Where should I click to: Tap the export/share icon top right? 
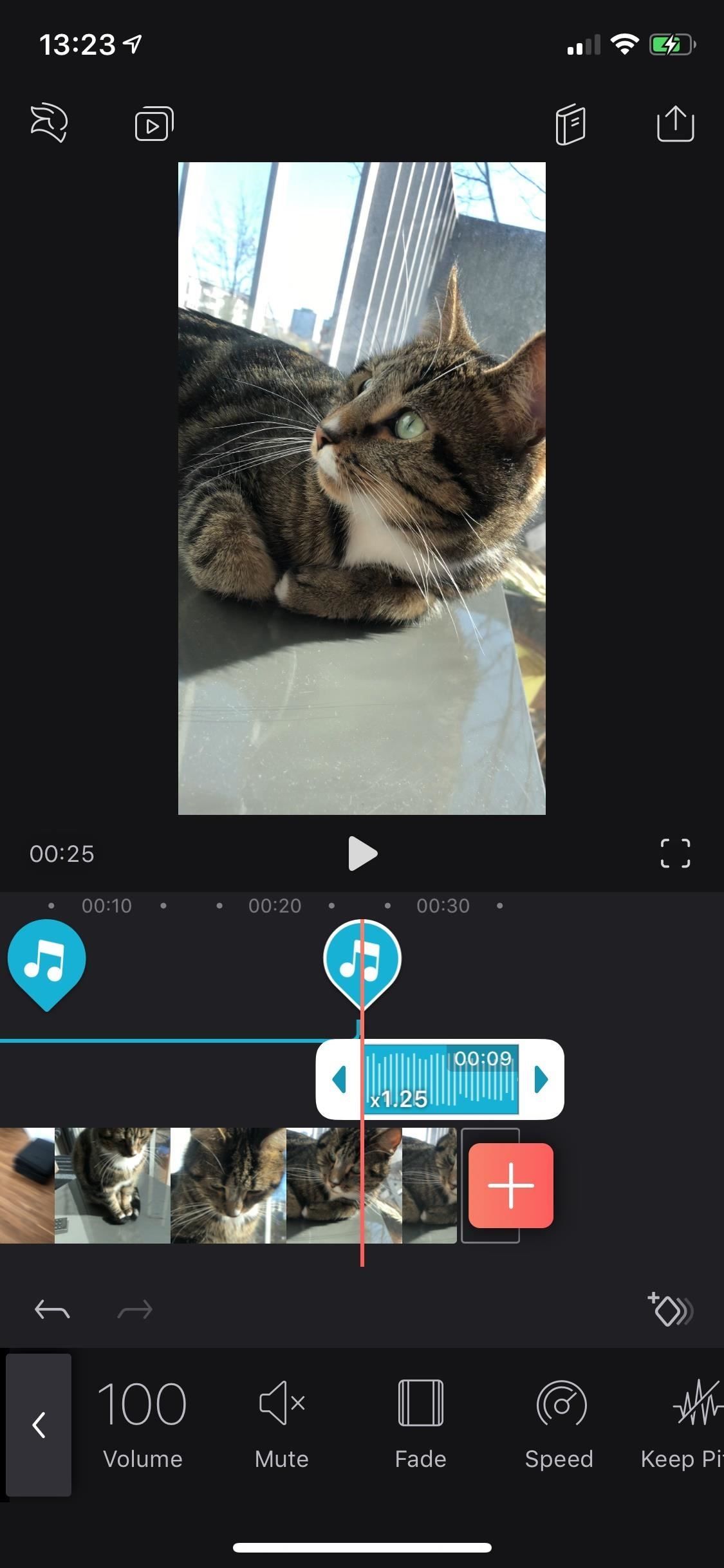click(x=674, y=124)
